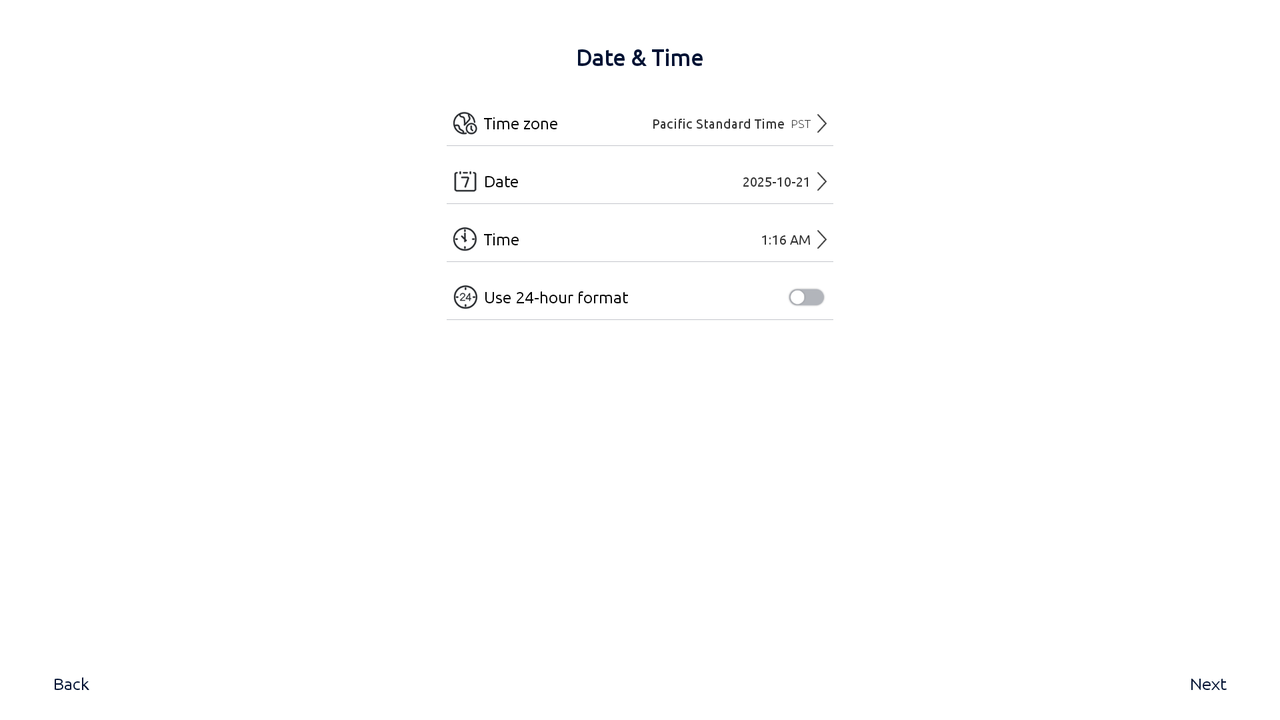Viewport: 1280px width, 720px height.
Task: Continue with the Next button
Action: (x=1207, y=684)
